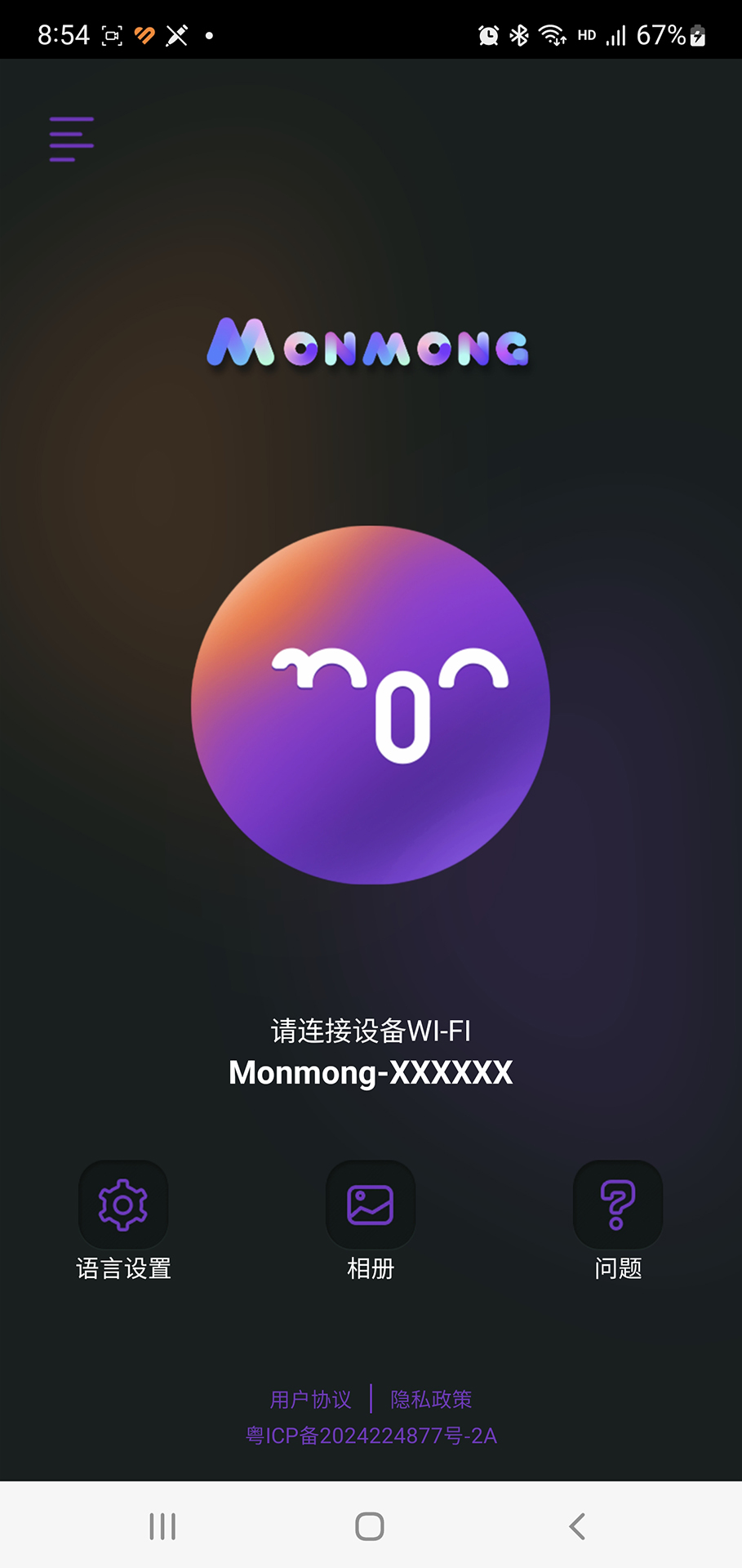Open the hamburger menu in top-left corner
742x1568 pixels.
[71, 138]
